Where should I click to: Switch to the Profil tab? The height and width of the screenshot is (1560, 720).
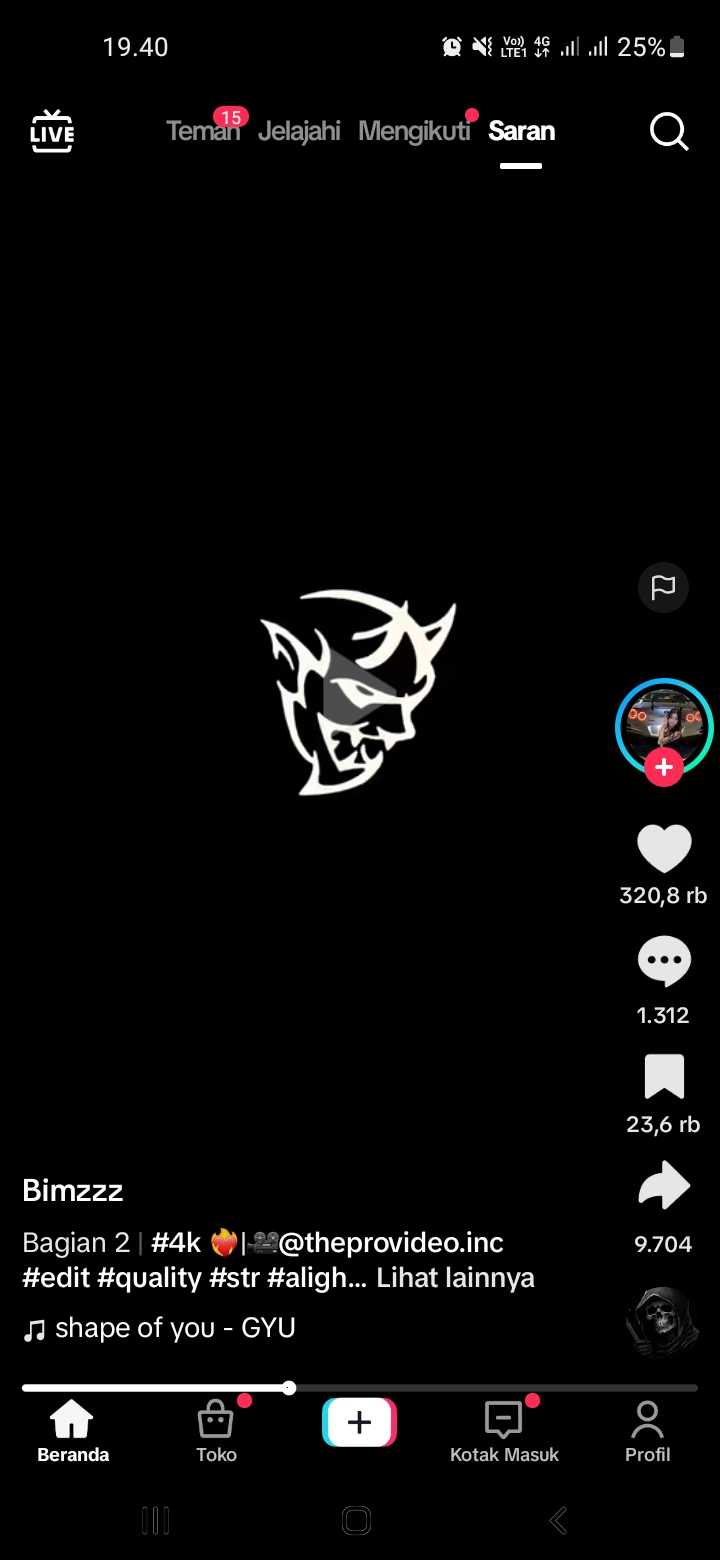coord(647,1431)
